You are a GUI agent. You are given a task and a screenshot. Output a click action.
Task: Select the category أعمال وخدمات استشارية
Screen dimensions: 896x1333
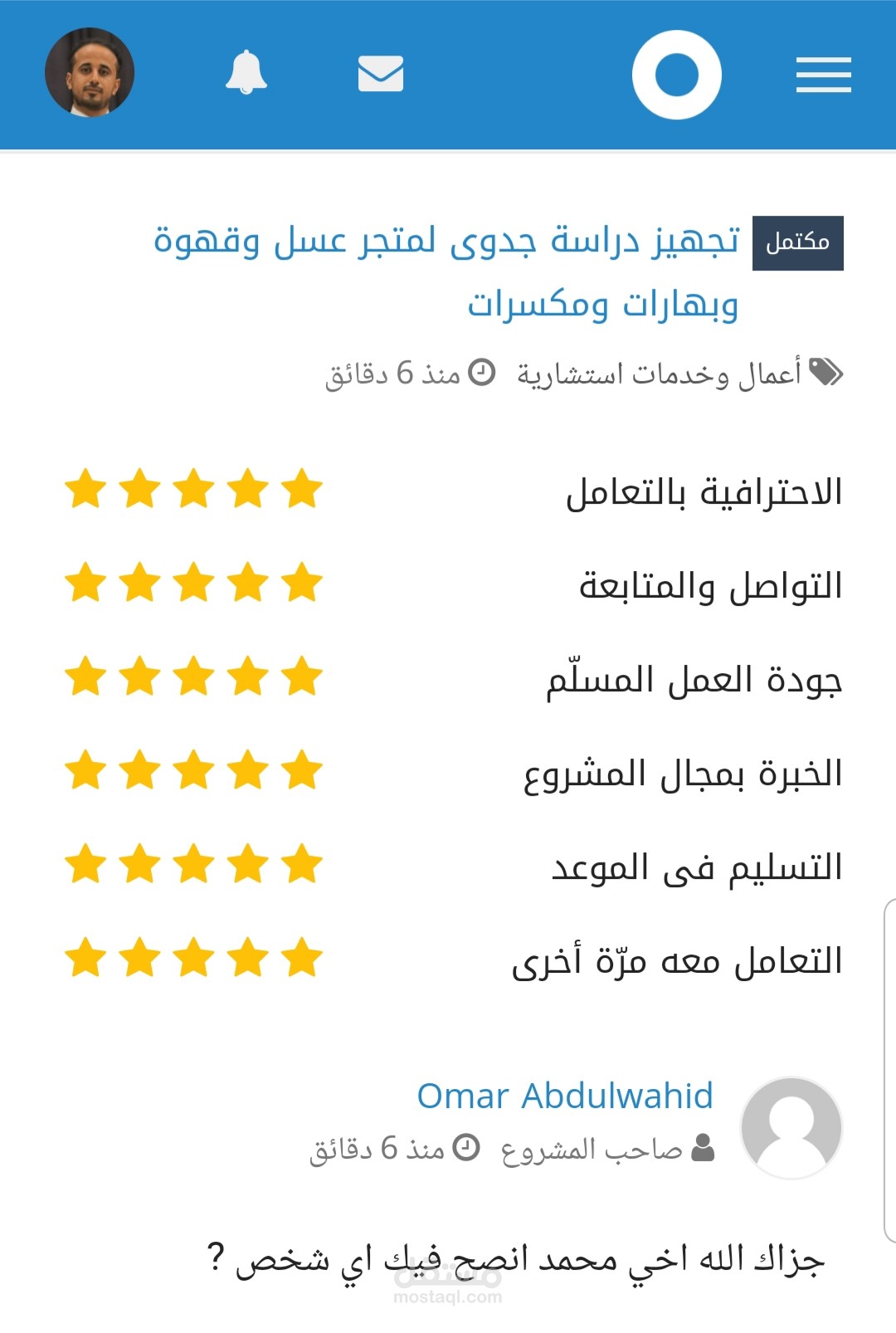tap(663, 371)
